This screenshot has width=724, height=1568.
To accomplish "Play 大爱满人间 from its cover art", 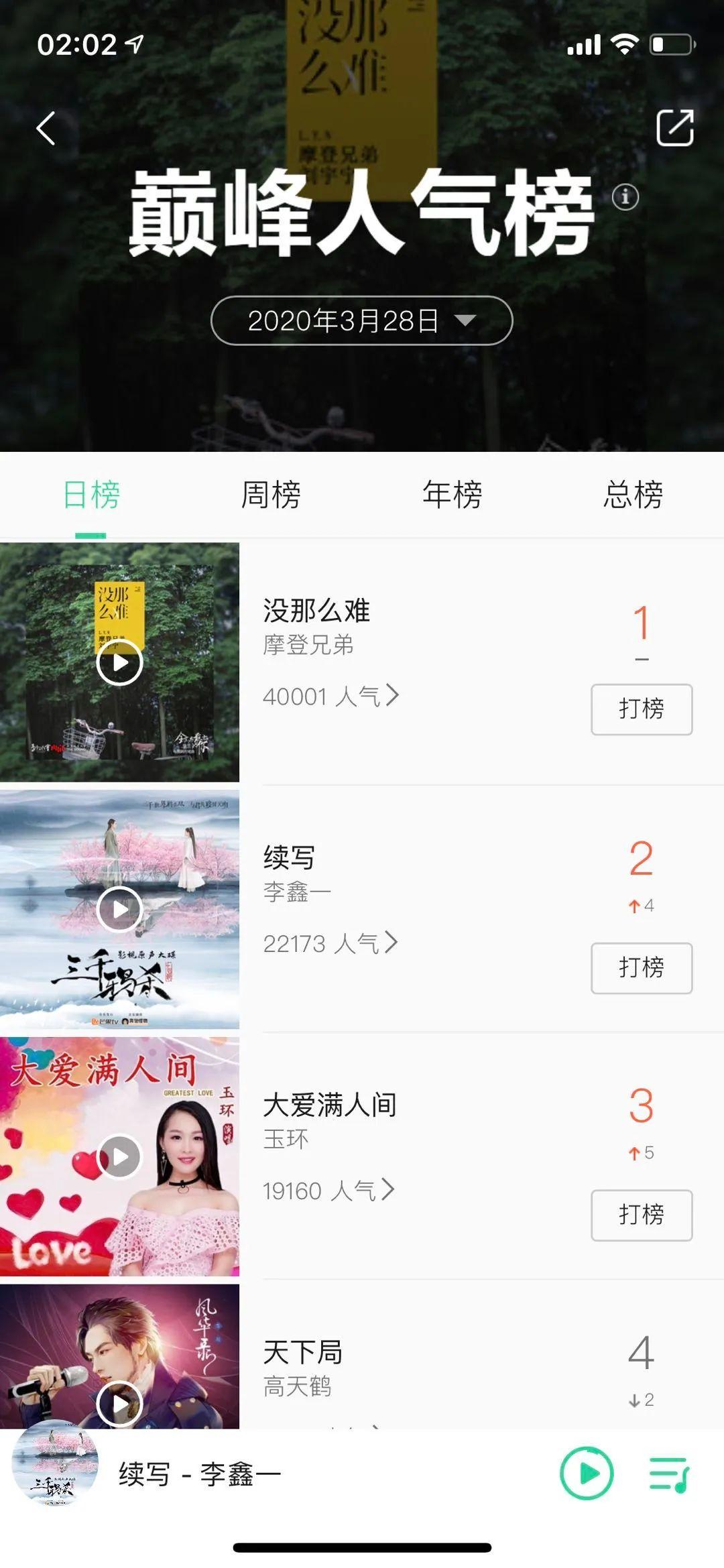I will tap(119, 1156).
